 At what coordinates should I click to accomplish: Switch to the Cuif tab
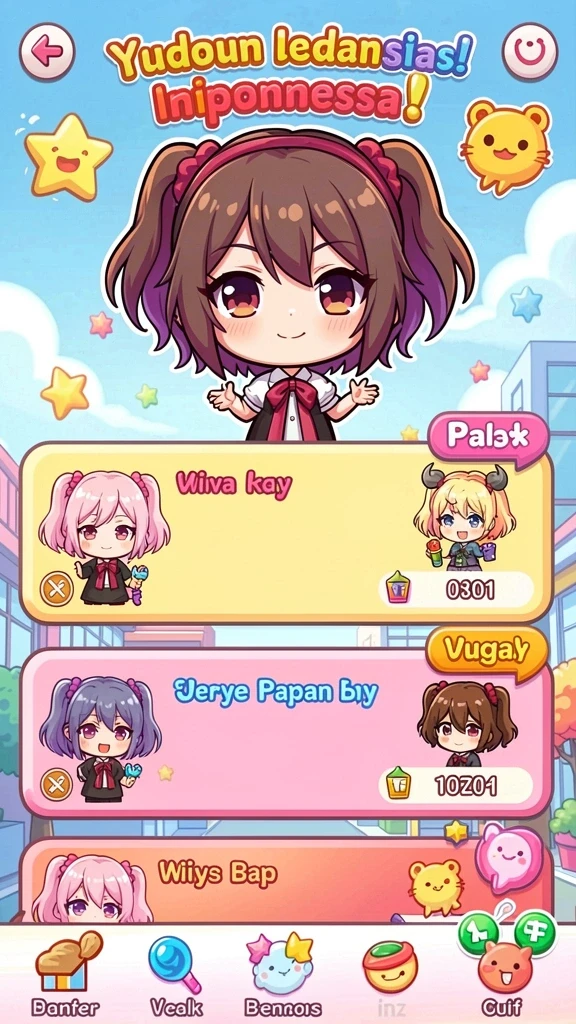tap(505, 976)
